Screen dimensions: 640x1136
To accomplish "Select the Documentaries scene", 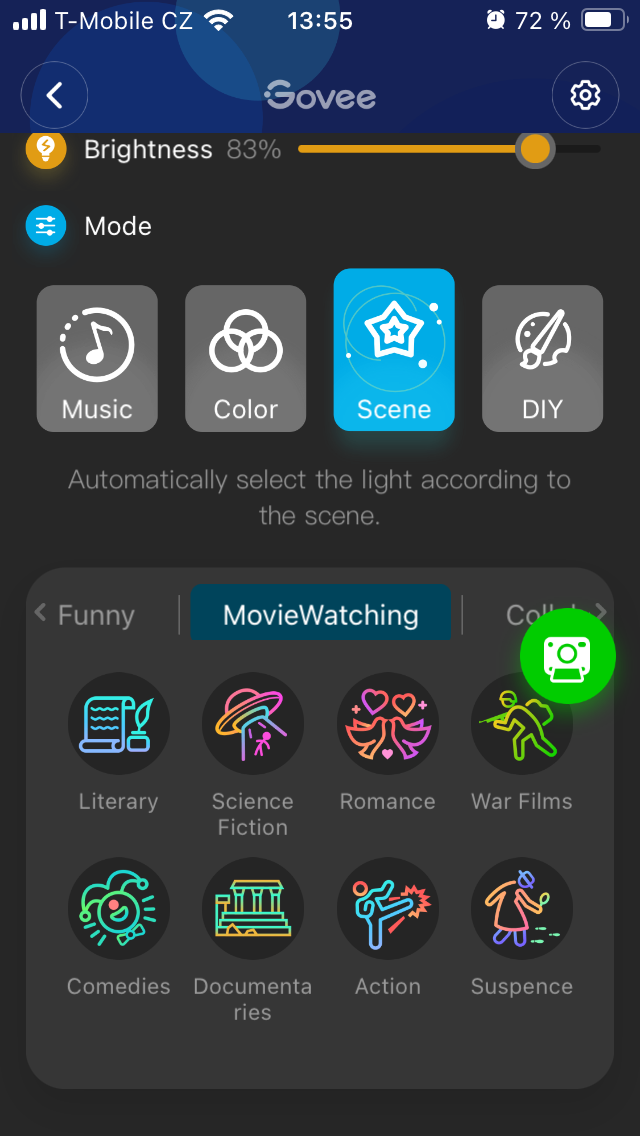I will (252, 908).
